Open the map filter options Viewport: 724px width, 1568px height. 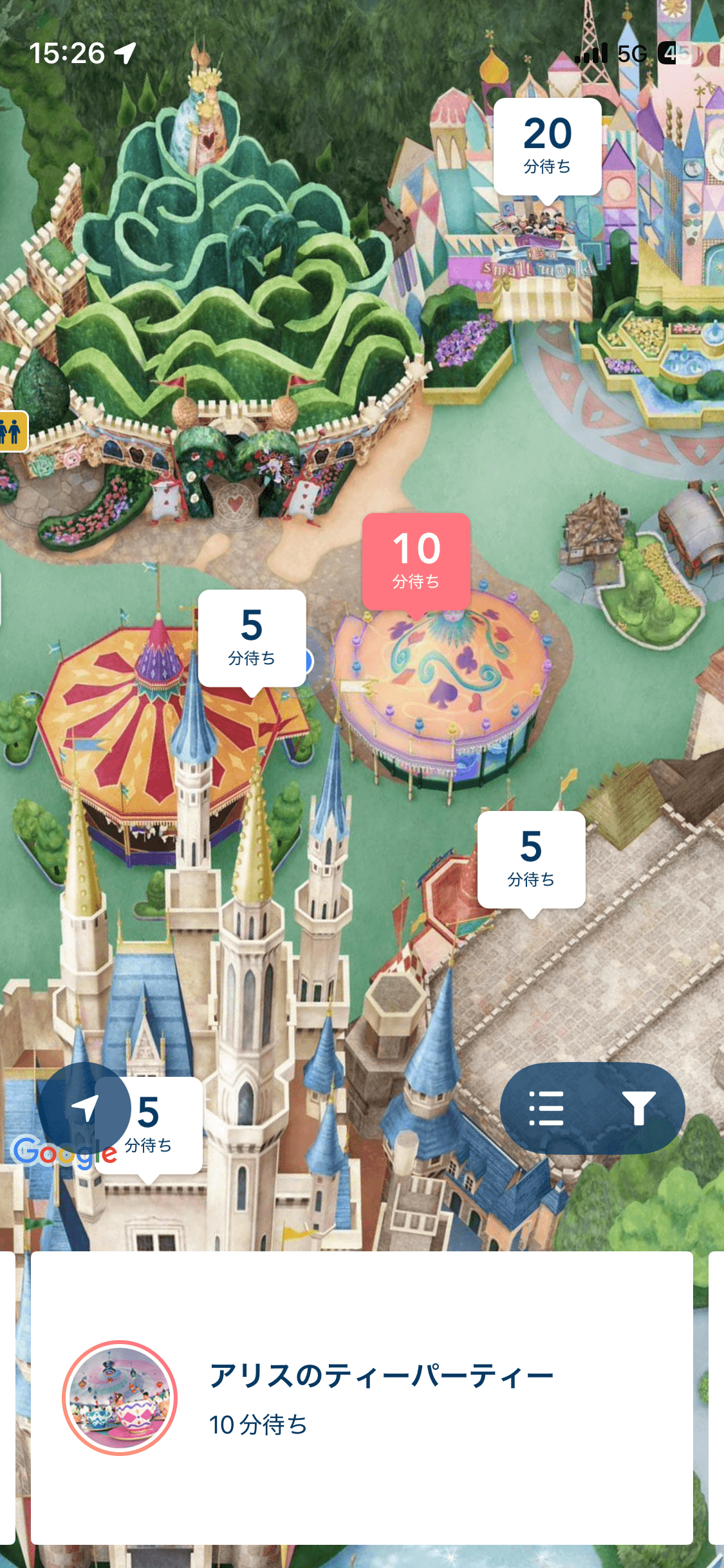pyautogui.click(x=638, y=1108)
